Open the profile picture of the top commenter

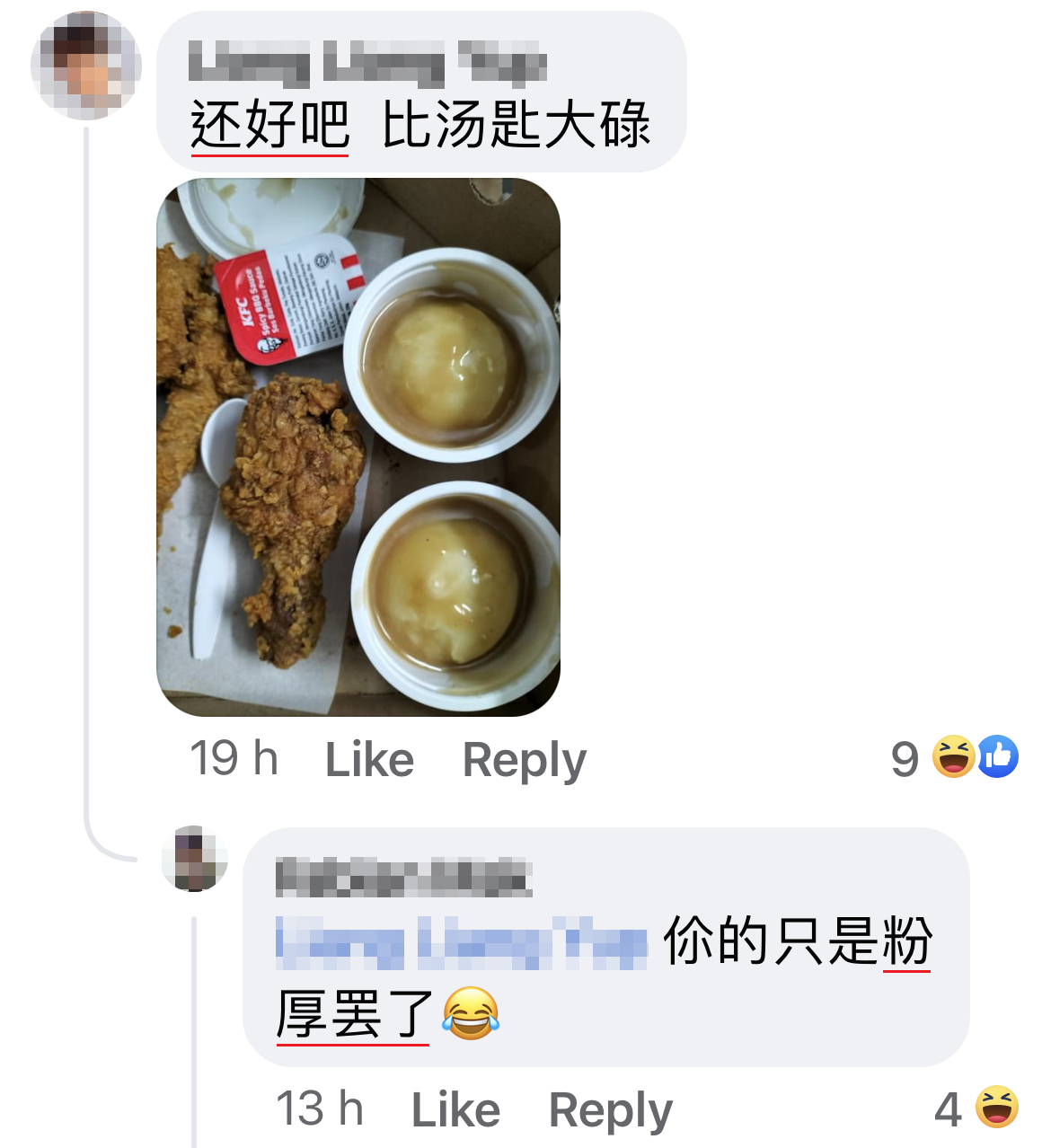point(86,66)
